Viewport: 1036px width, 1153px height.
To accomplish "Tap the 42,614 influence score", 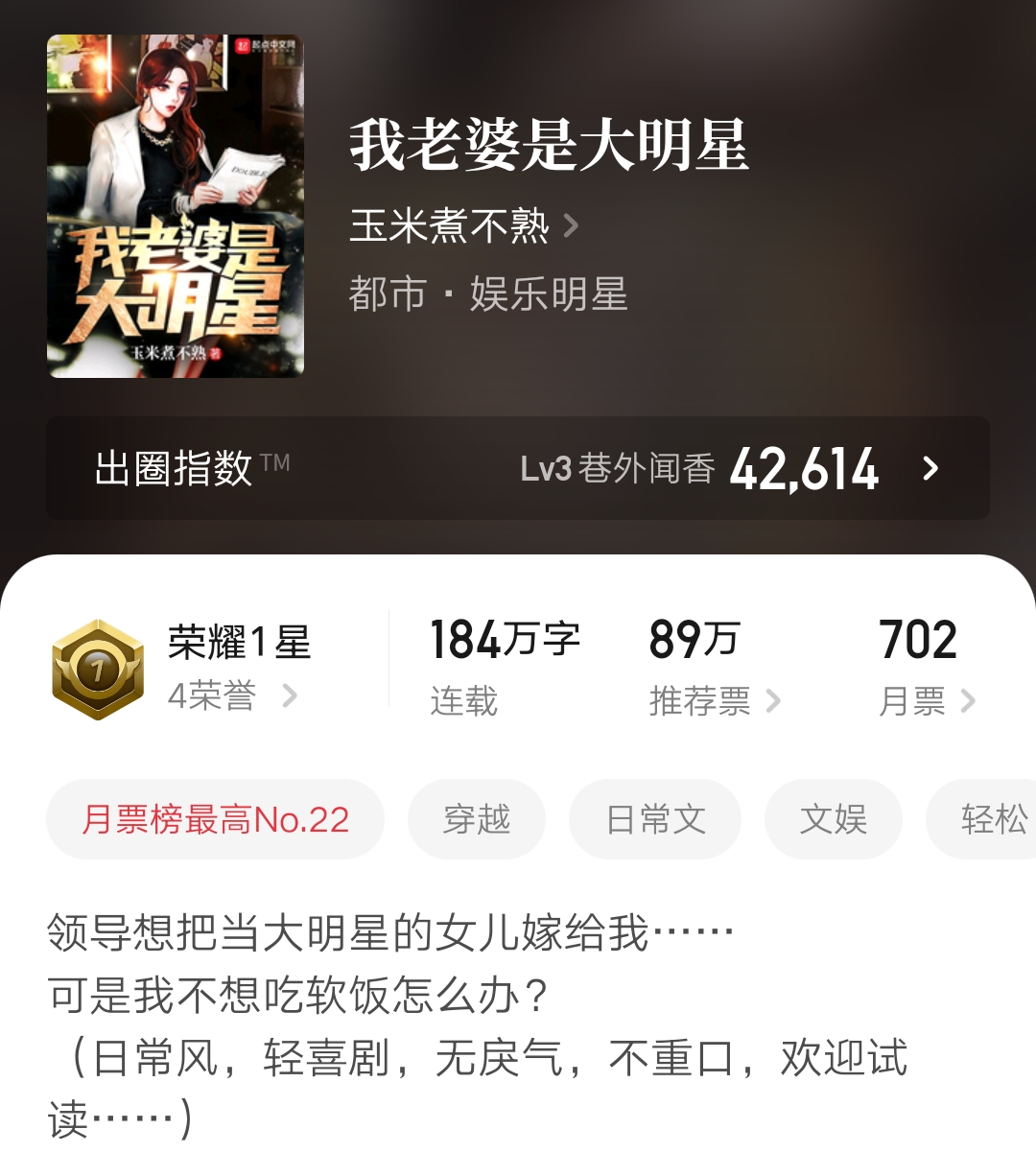I will click(804, 466).
